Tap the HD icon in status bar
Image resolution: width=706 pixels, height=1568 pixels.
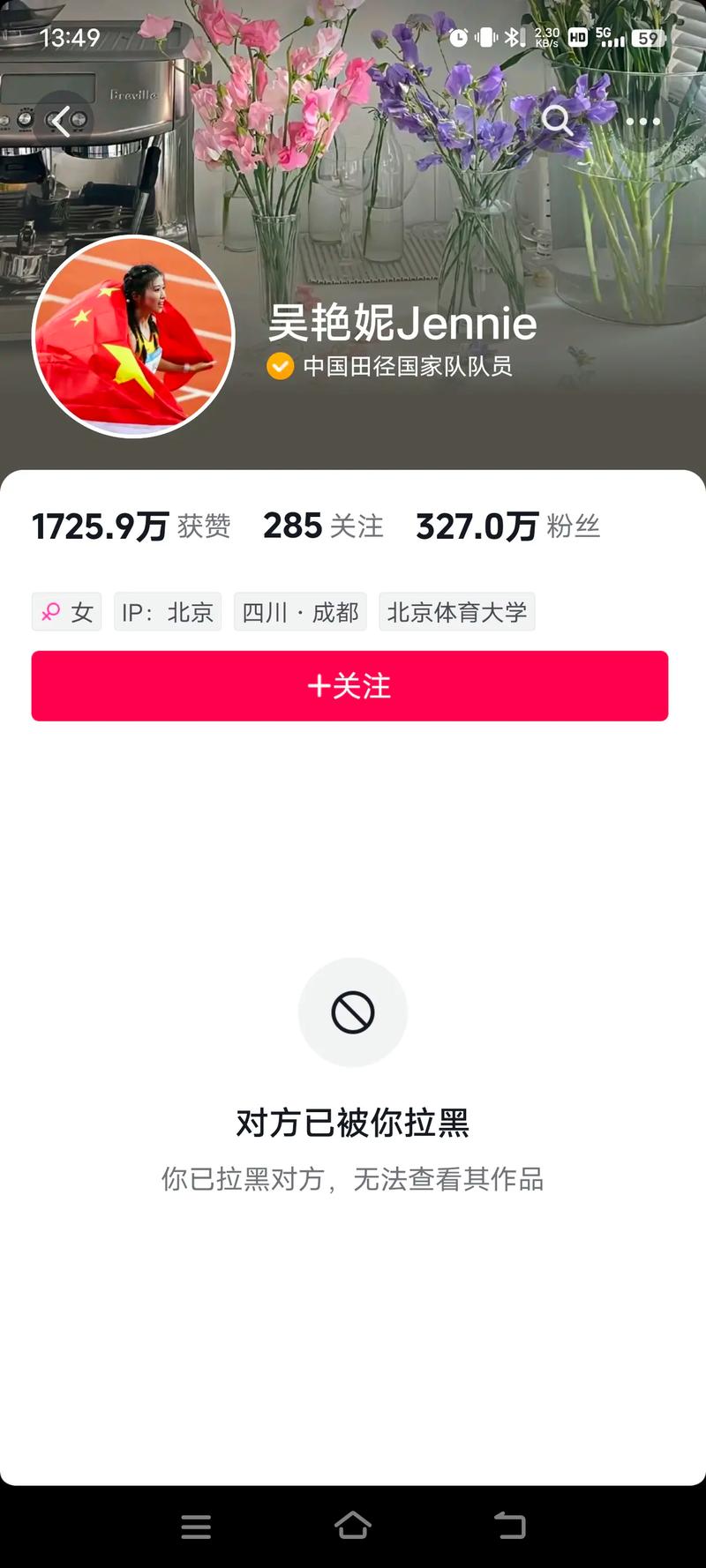click(578, 38)
